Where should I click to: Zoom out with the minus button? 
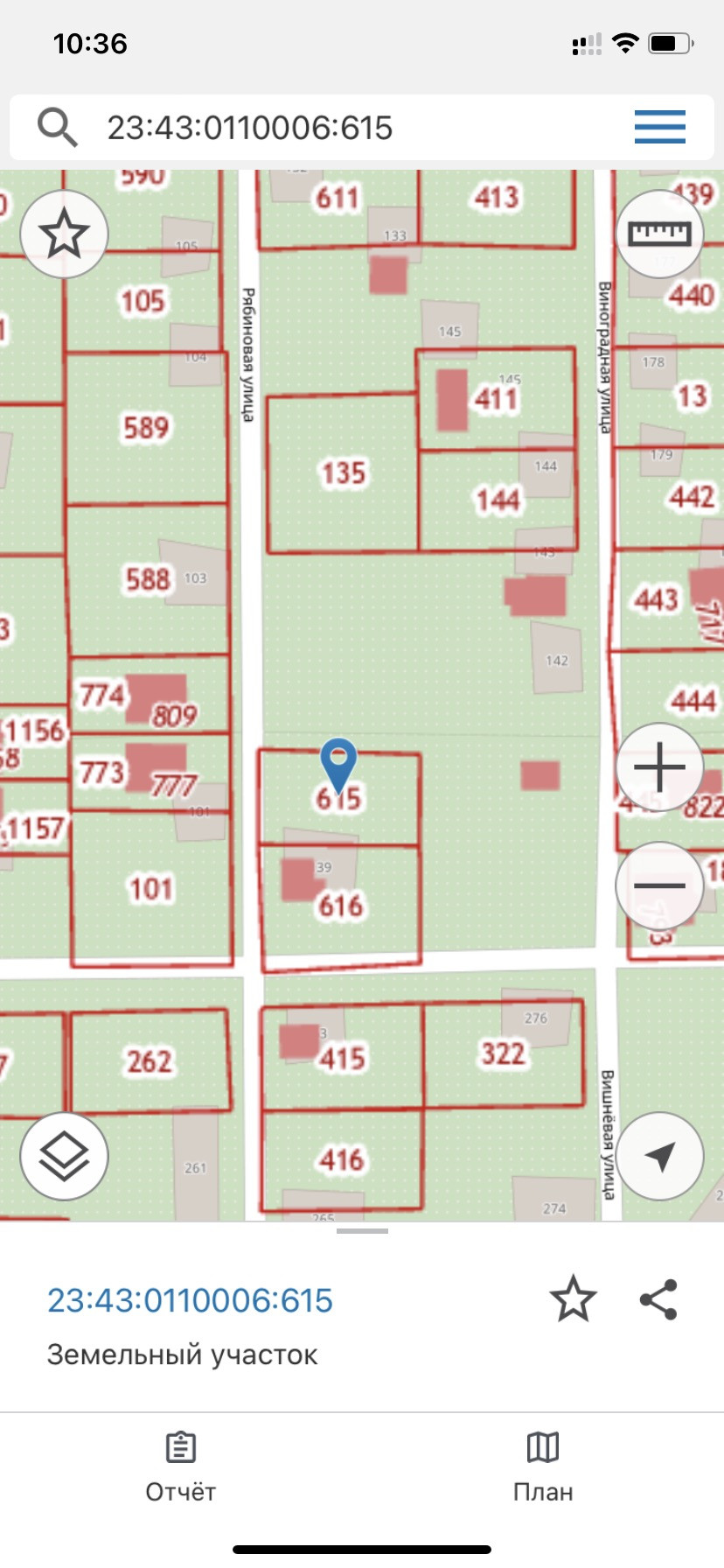click(659, 885)
